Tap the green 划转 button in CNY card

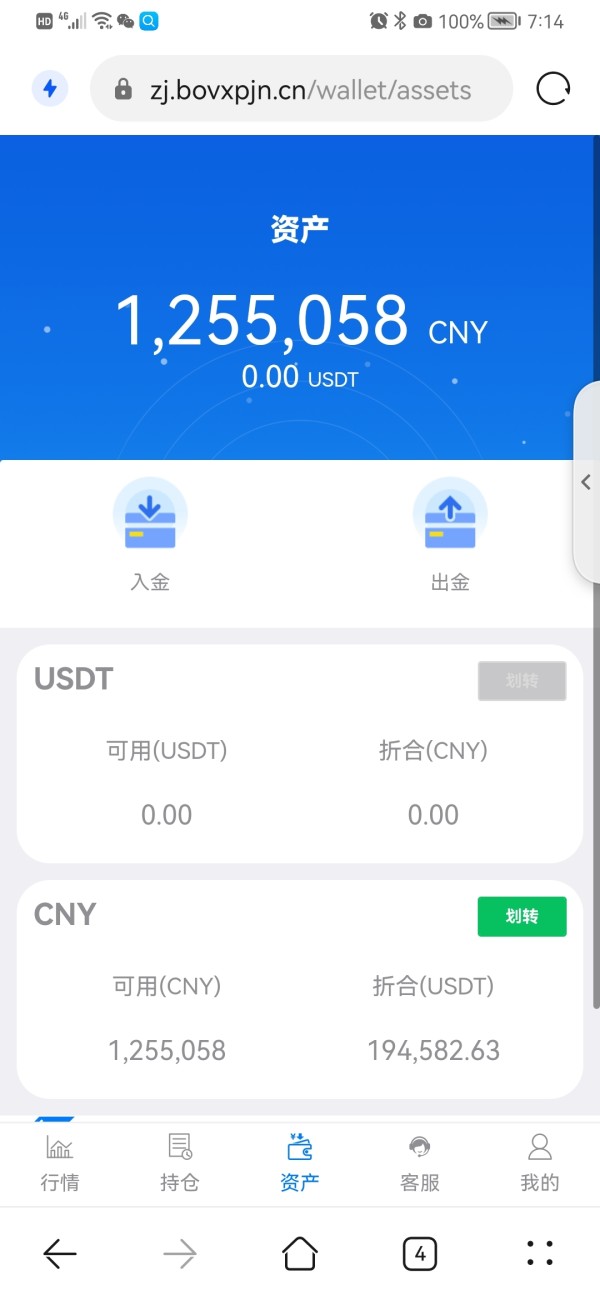coord(522,916)
